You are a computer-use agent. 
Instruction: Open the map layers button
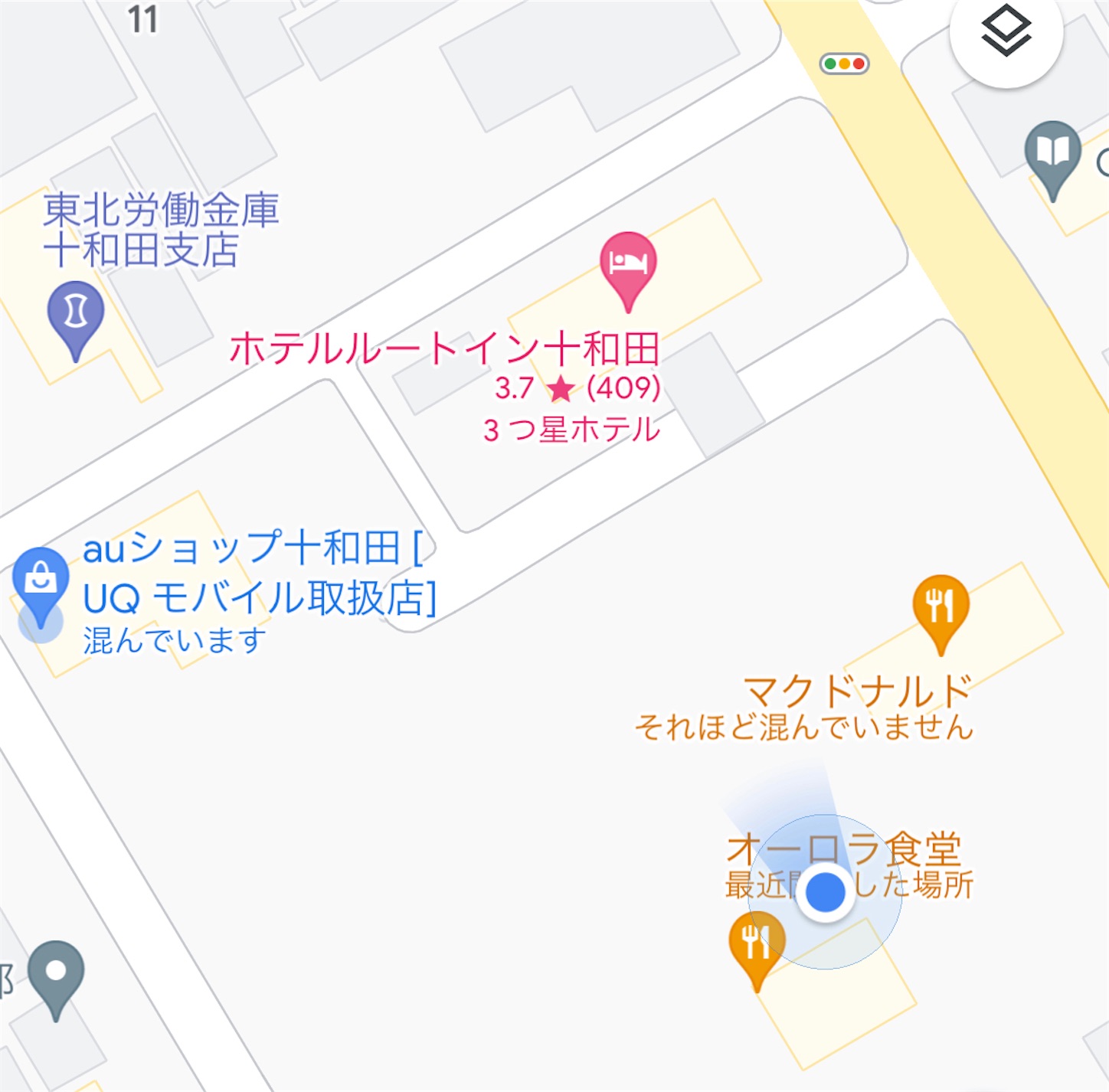1006,32
